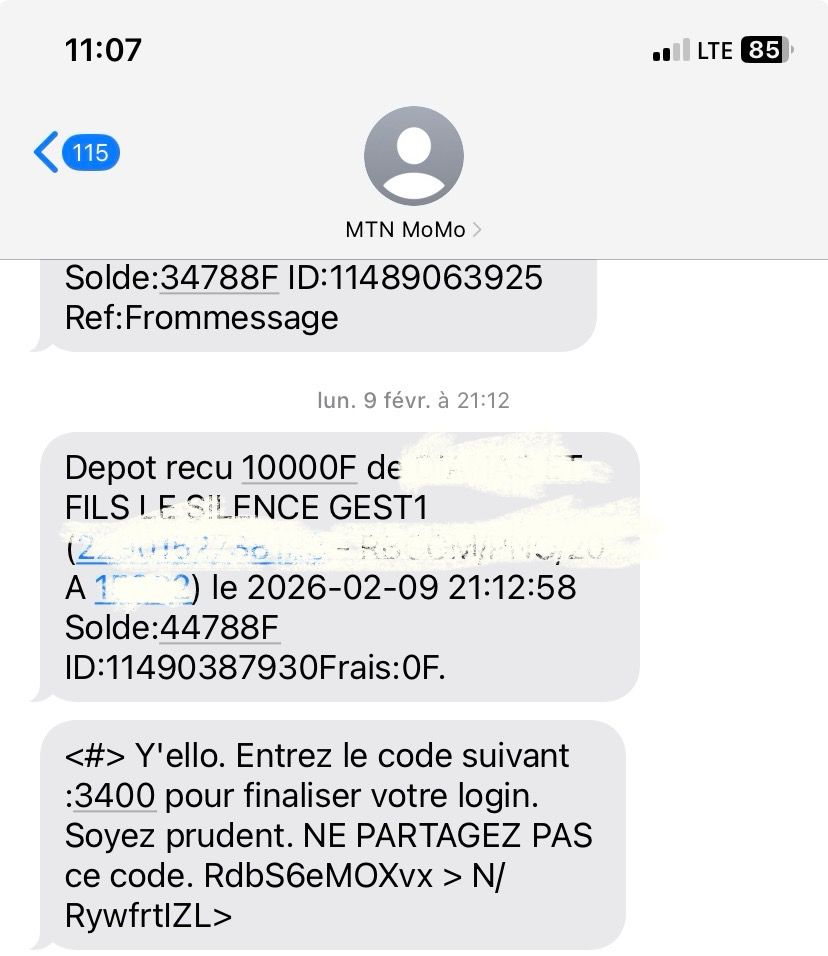
Task: Tap the underlined amount 10000F
Action: click(x=297, y=466)
